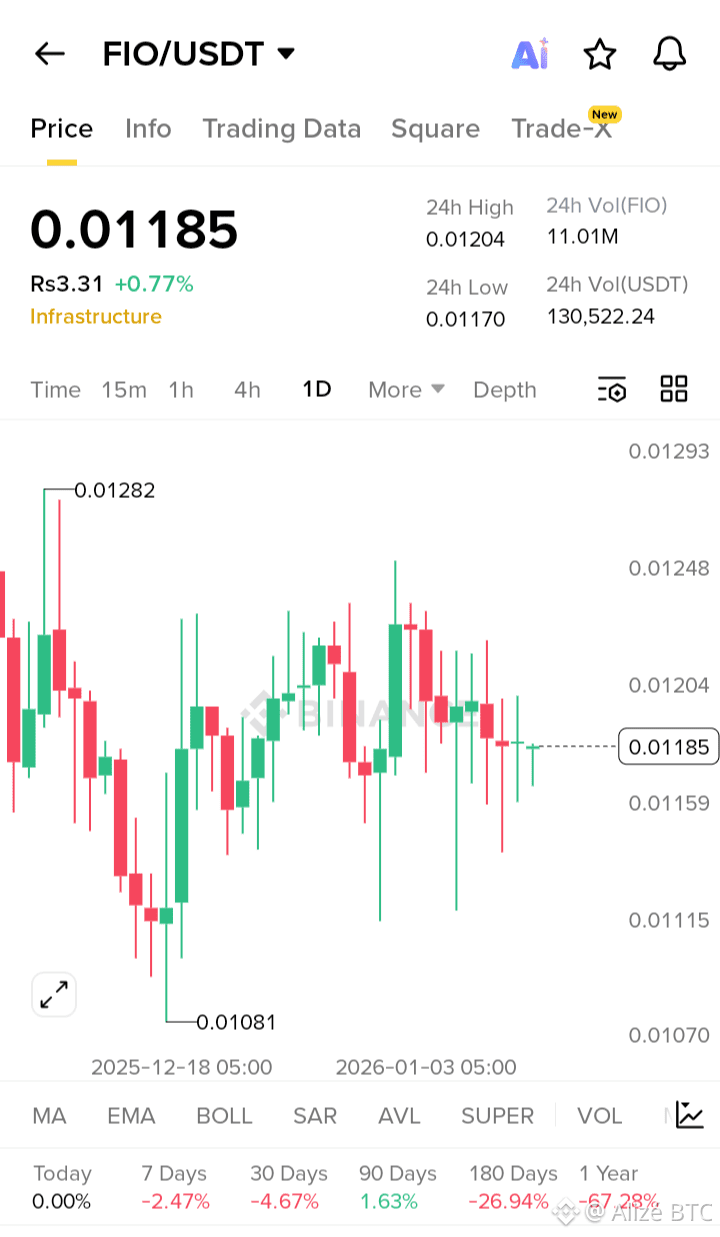This screenshot has width=720, height=1237.
Task: Open chart indicator settings icon
Action: tap(611, 390)
